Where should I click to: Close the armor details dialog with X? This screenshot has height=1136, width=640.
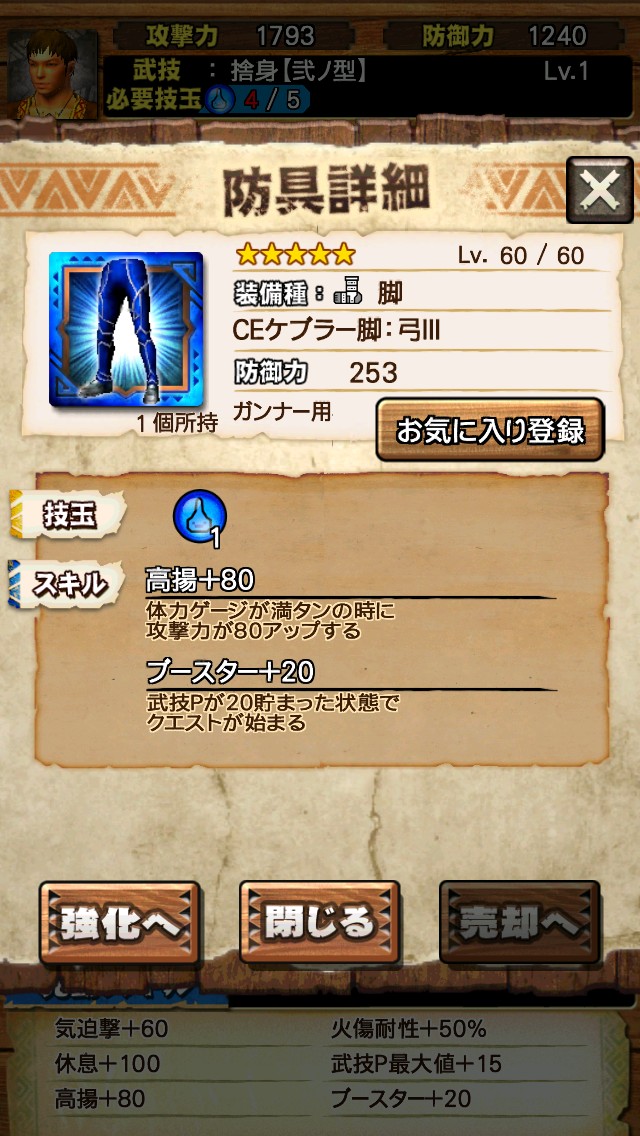pos(599,189)
